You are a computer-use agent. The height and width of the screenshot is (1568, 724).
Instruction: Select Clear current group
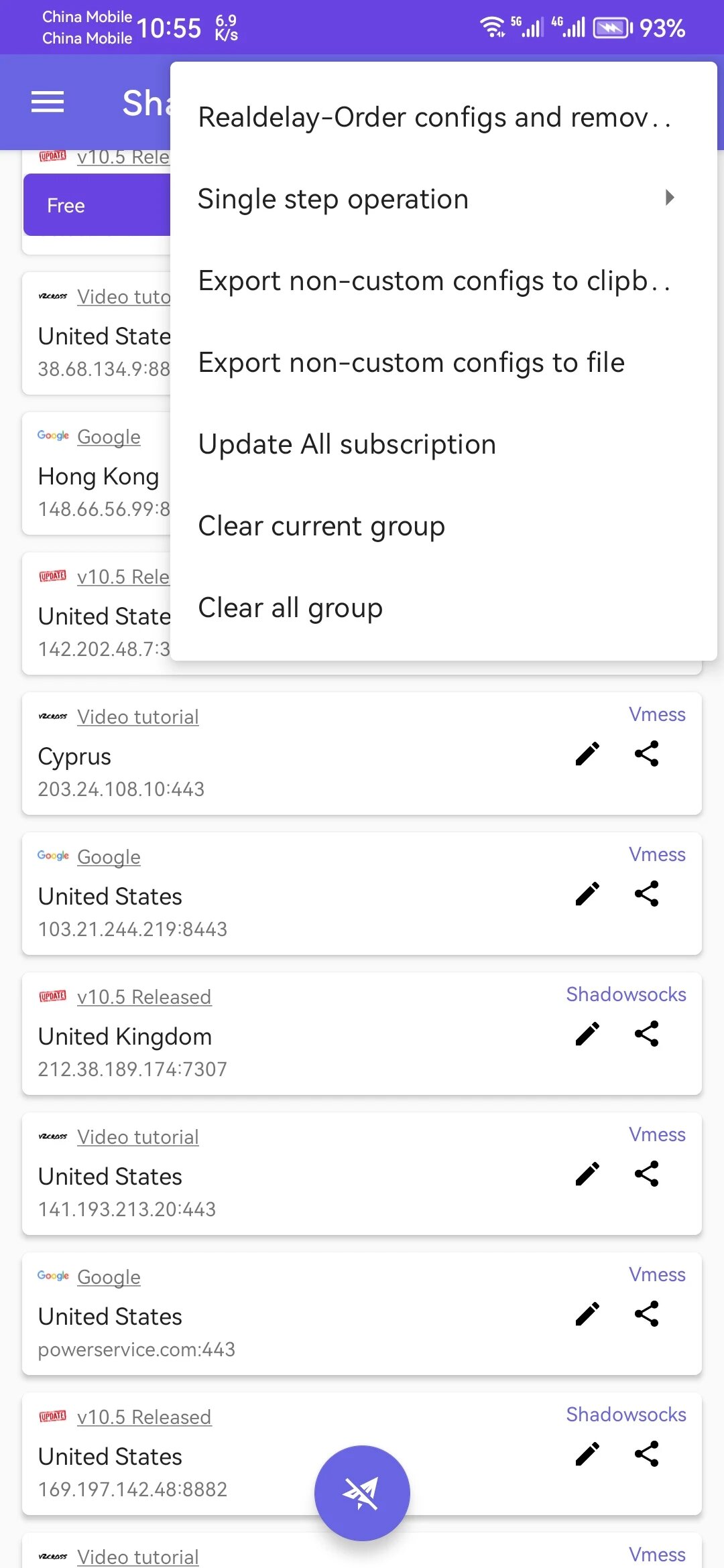tap(322, 526)
